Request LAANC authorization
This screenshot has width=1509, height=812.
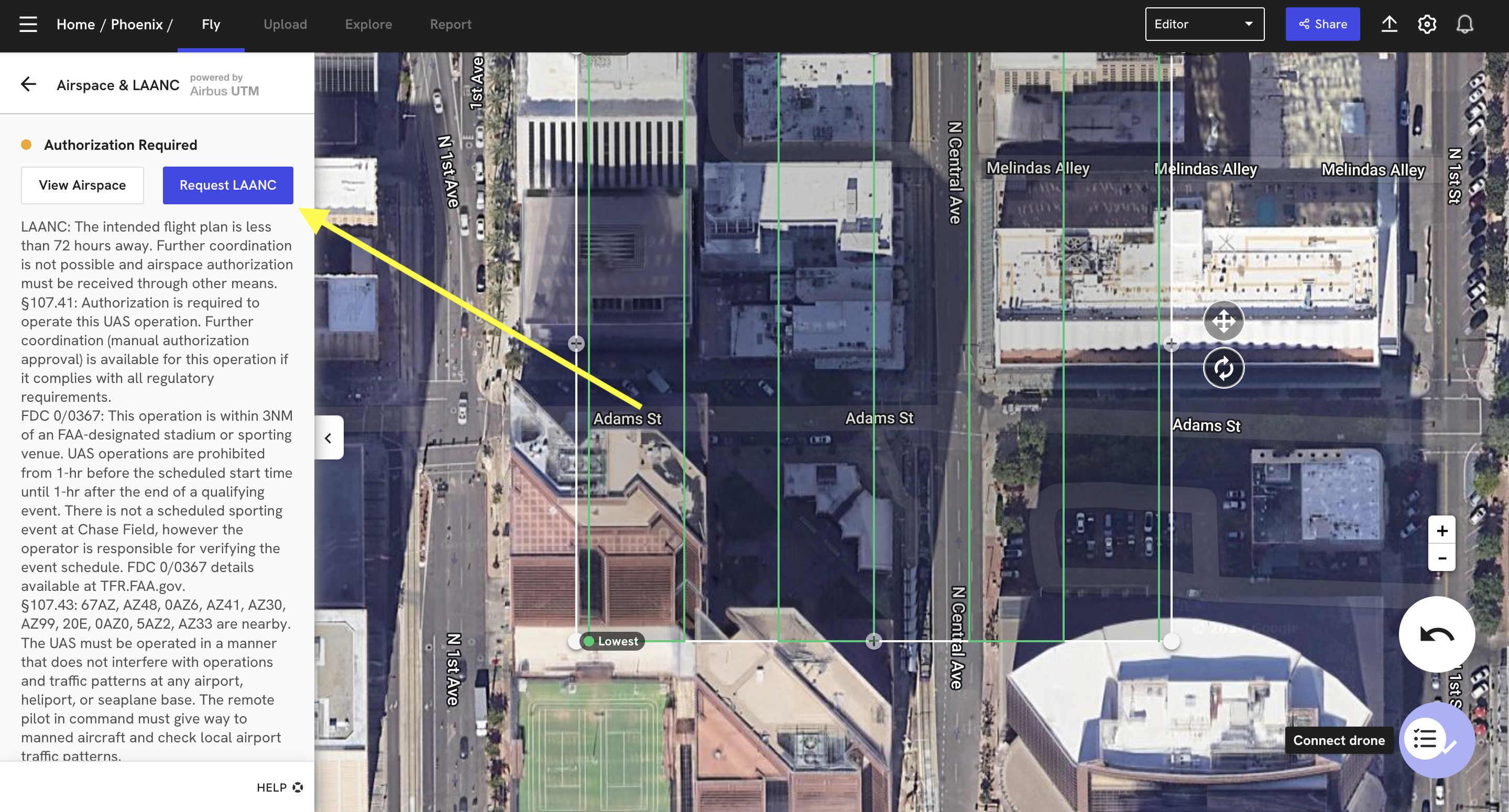coord(227,185)
